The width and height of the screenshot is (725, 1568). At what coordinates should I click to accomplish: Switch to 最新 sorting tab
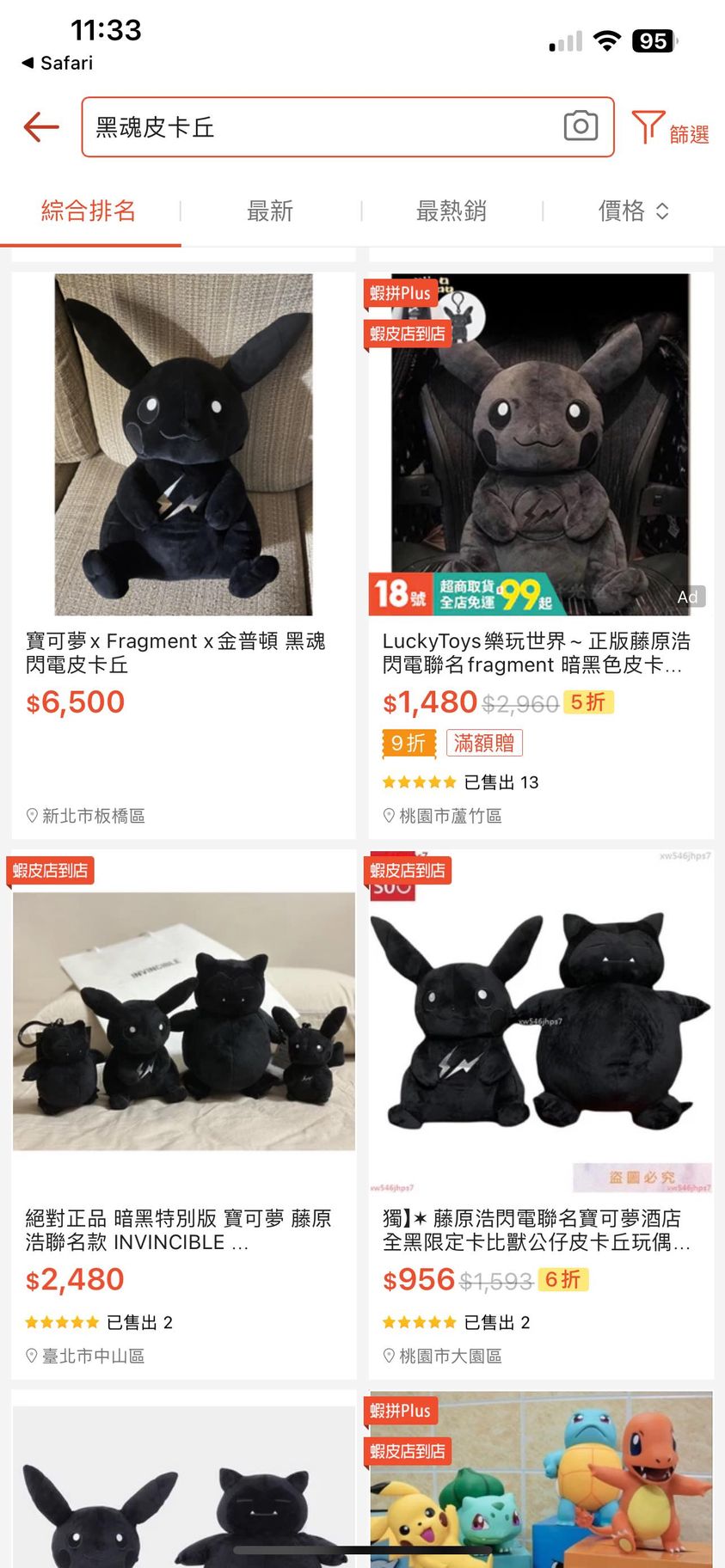[270, 211]
